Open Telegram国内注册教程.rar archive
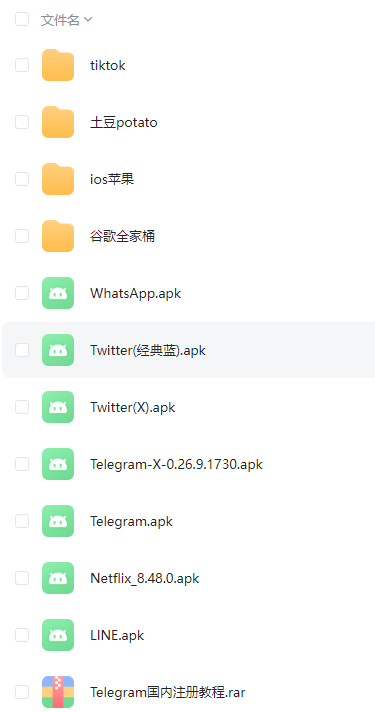The height and width of the screenshot is (712, 375). pyautogui.click(x=168, y=692)
